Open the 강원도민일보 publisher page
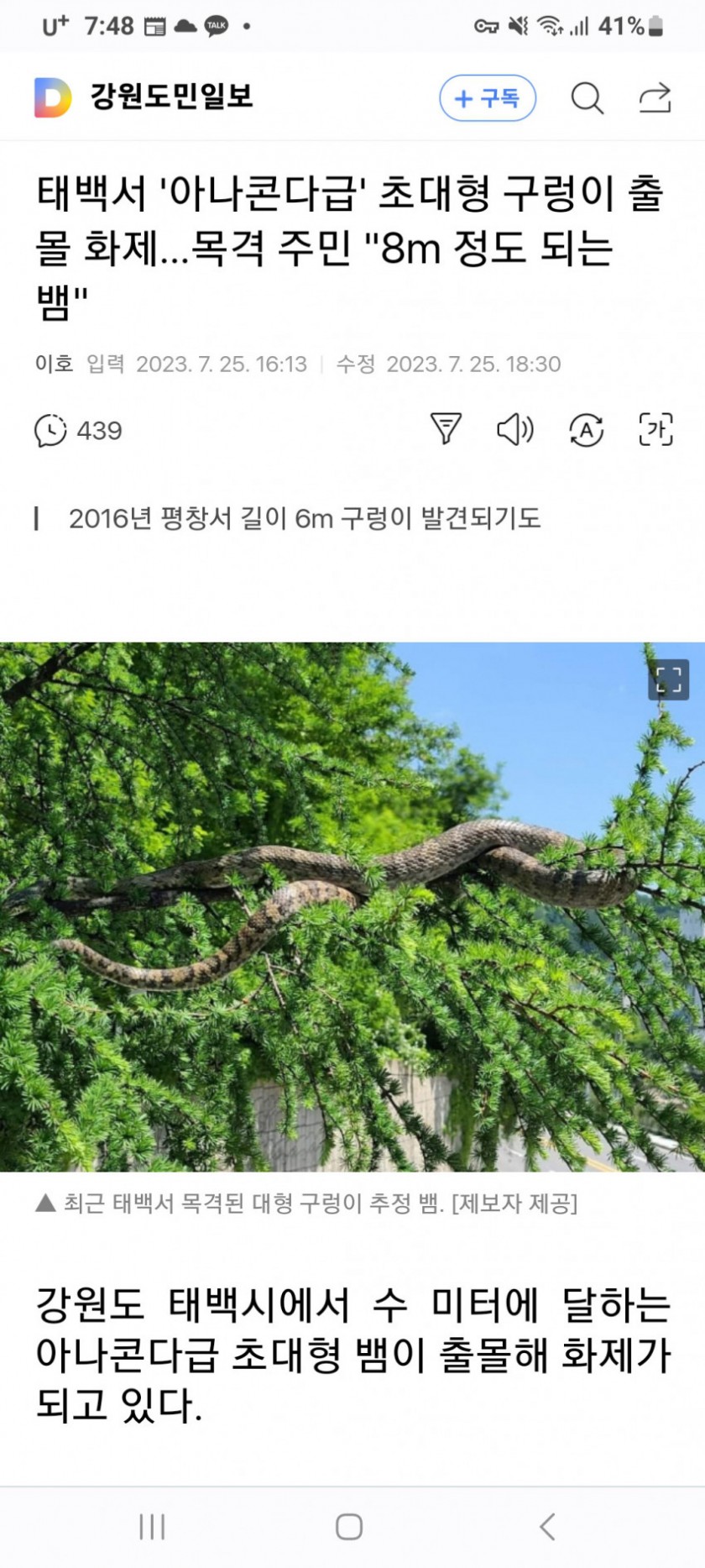The height and width of the screenshot is (1568, 705). [172, 97]
